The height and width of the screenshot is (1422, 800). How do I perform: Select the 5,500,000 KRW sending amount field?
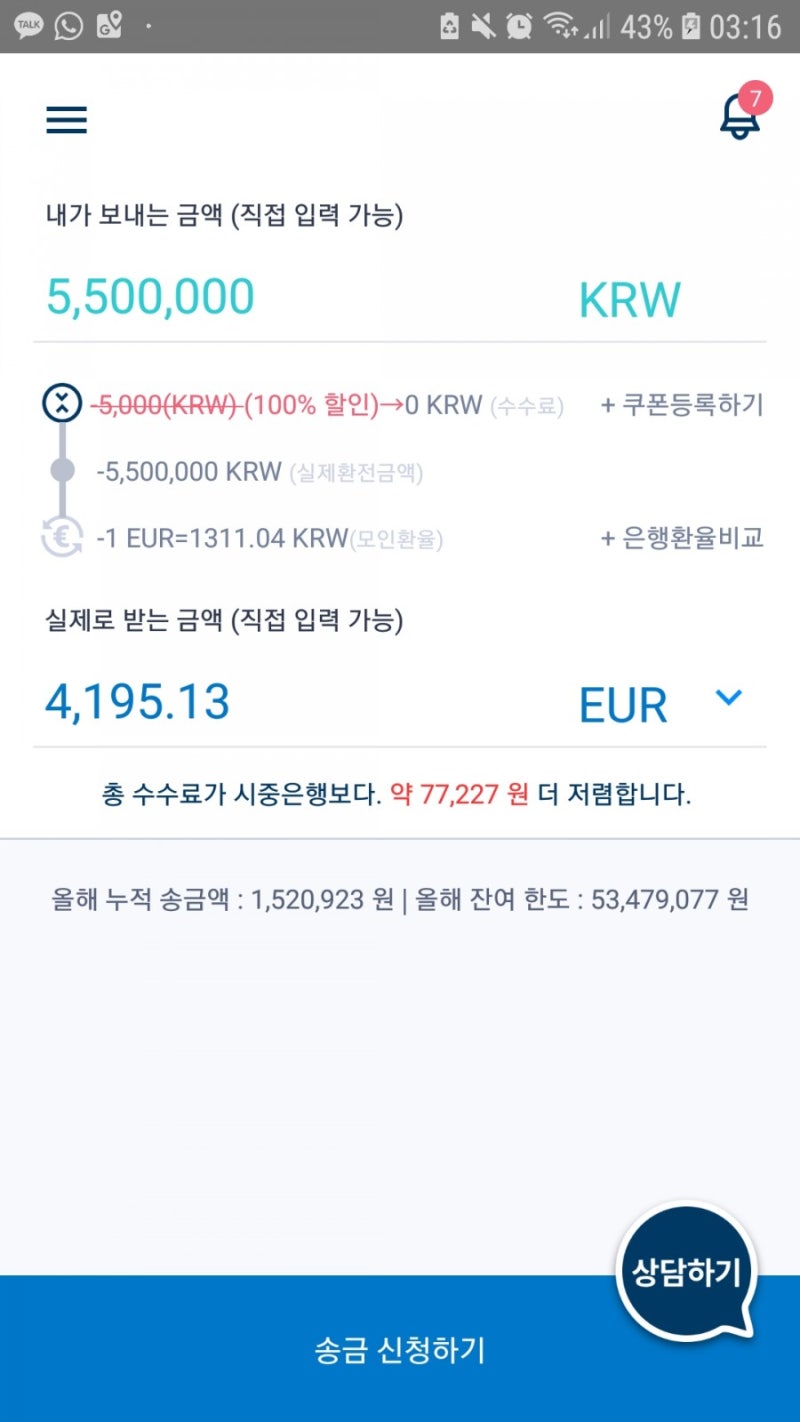[150, 295]
